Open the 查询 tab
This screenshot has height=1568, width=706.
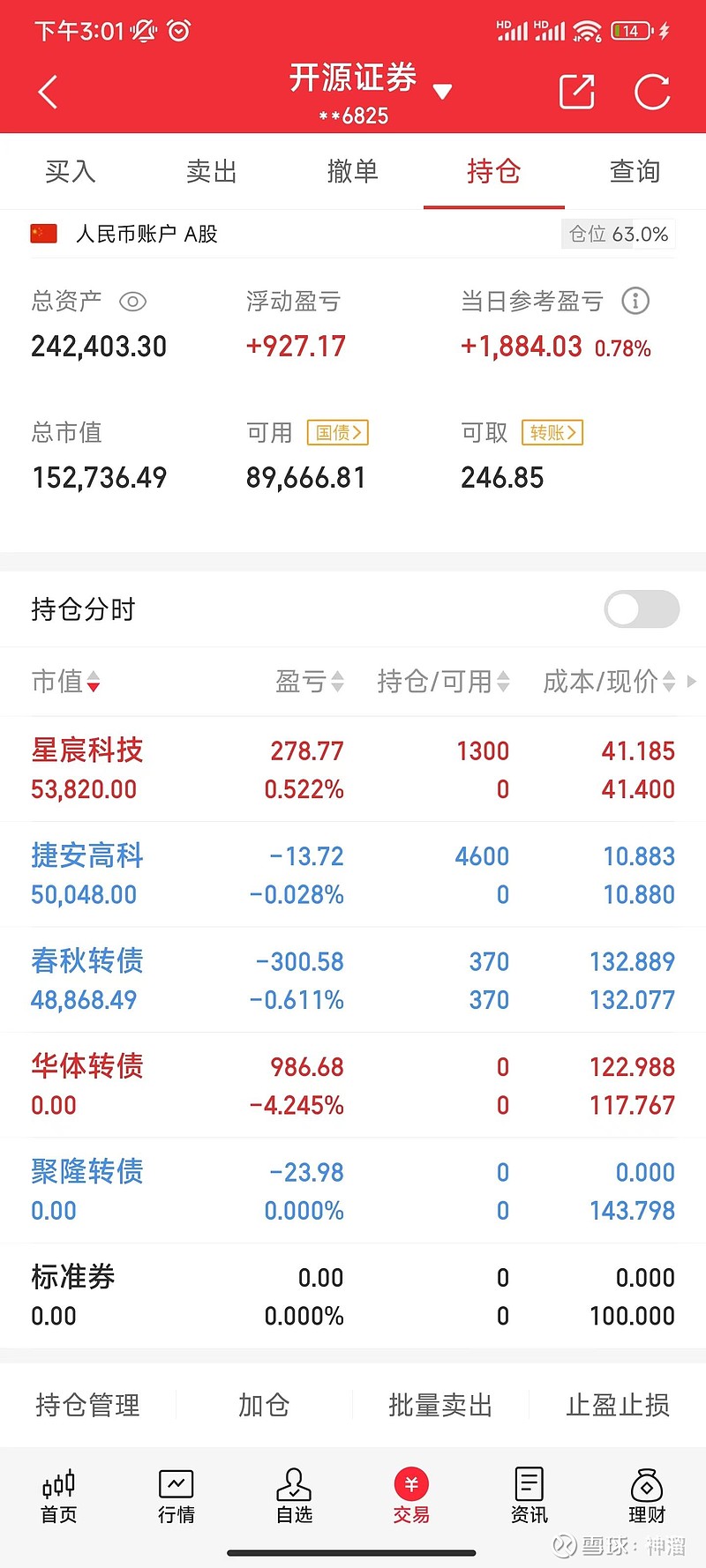coord(635,171)
